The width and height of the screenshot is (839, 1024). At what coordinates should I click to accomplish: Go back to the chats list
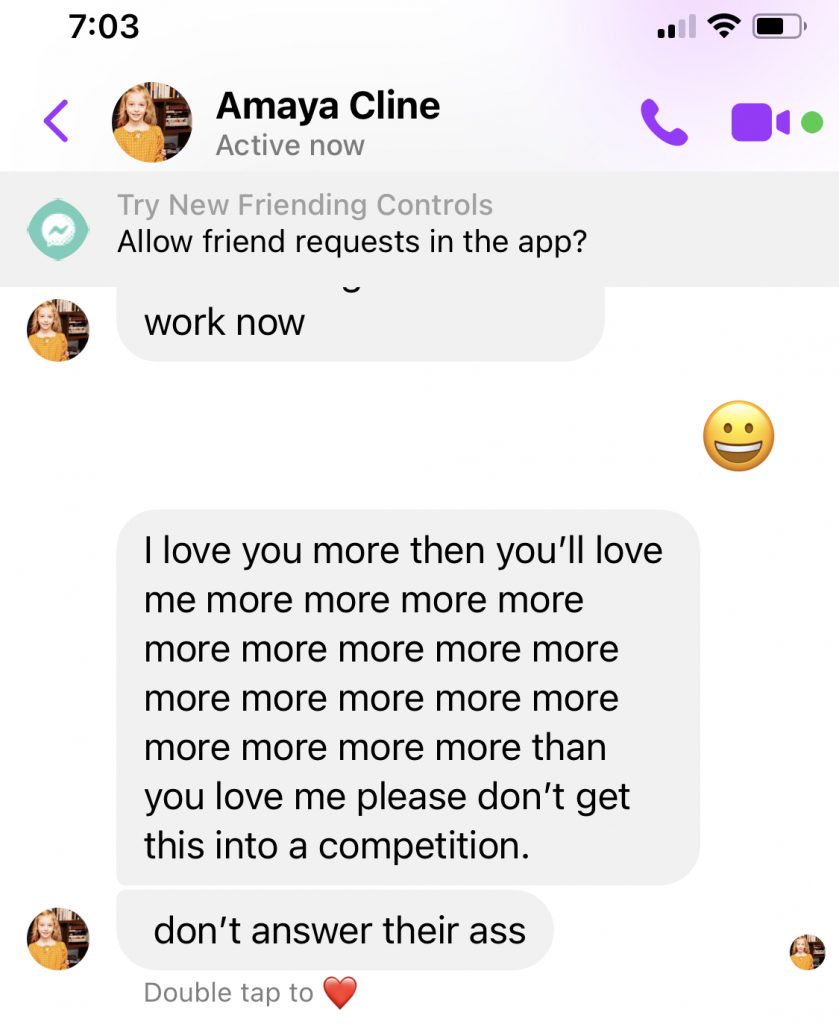coord(56,122)
